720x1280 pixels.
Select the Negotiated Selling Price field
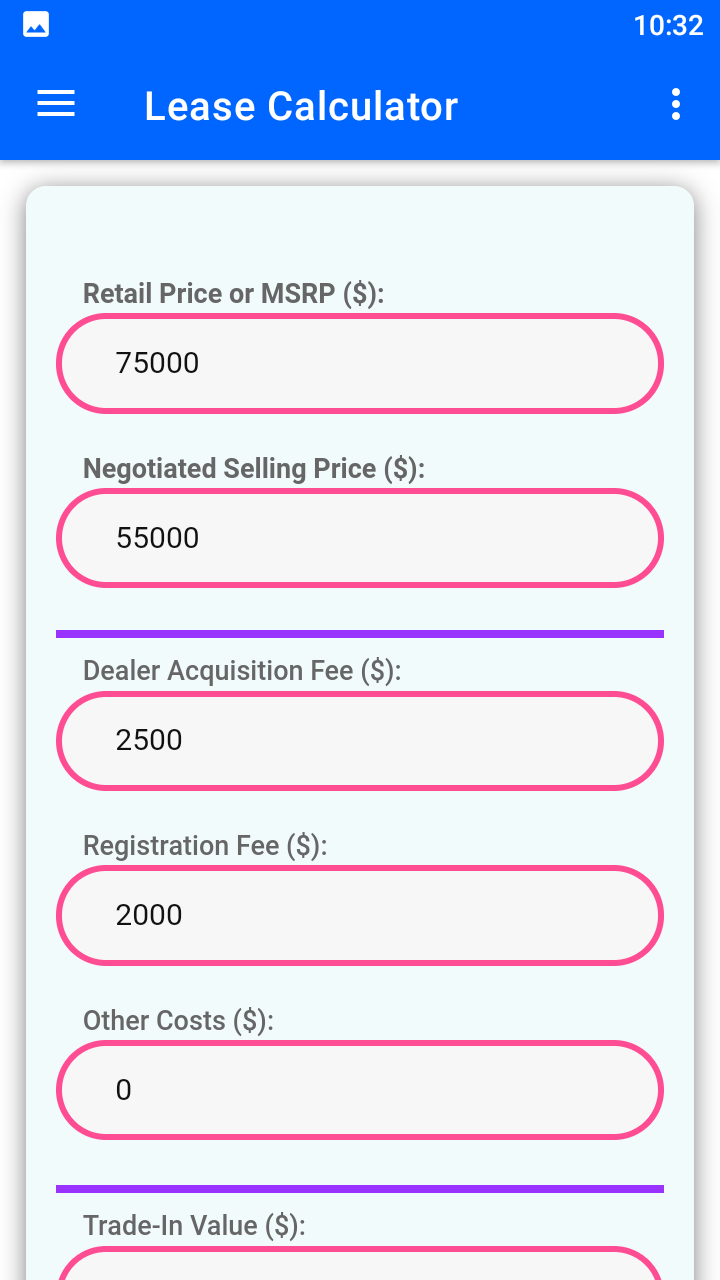pos(359,537)
